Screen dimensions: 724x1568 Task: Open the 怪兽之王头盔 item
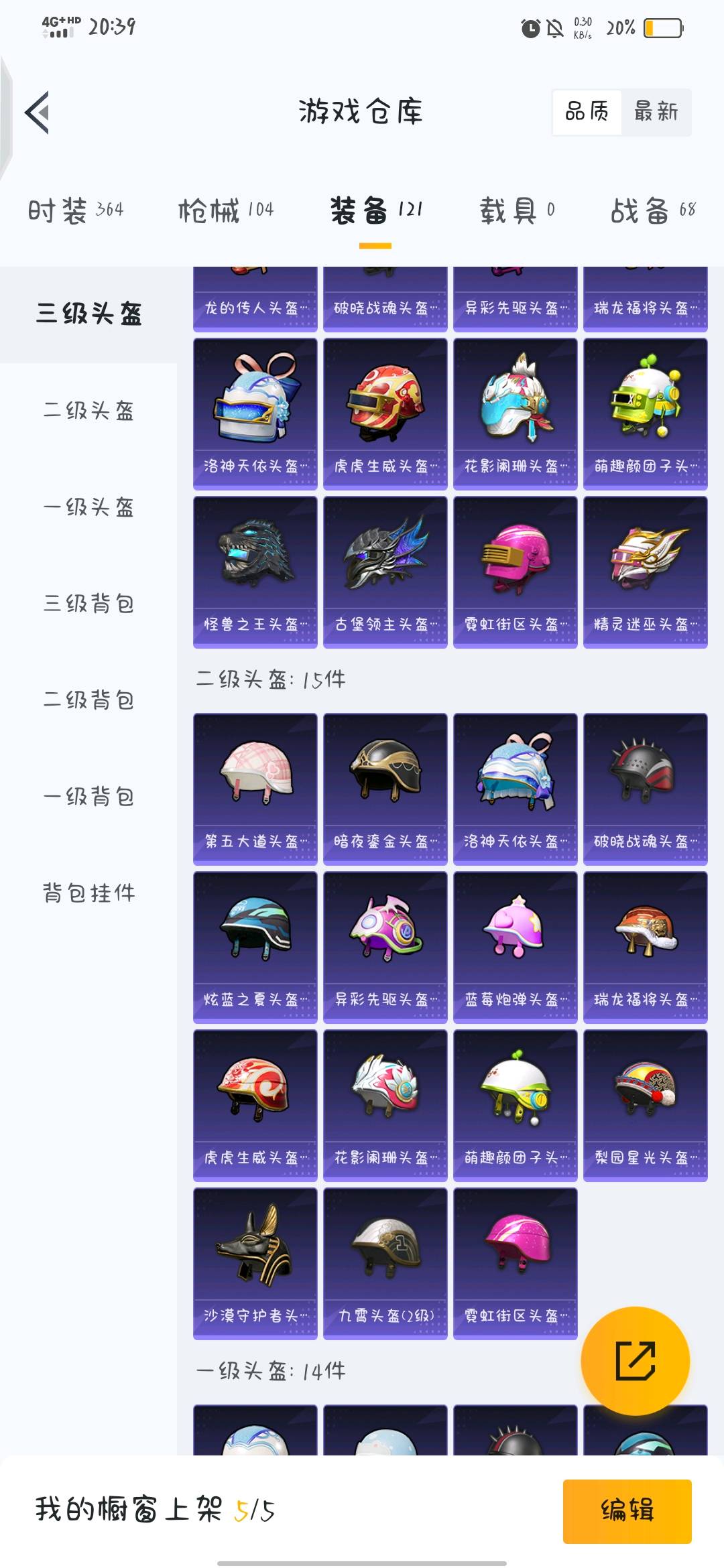click(255, 572)
